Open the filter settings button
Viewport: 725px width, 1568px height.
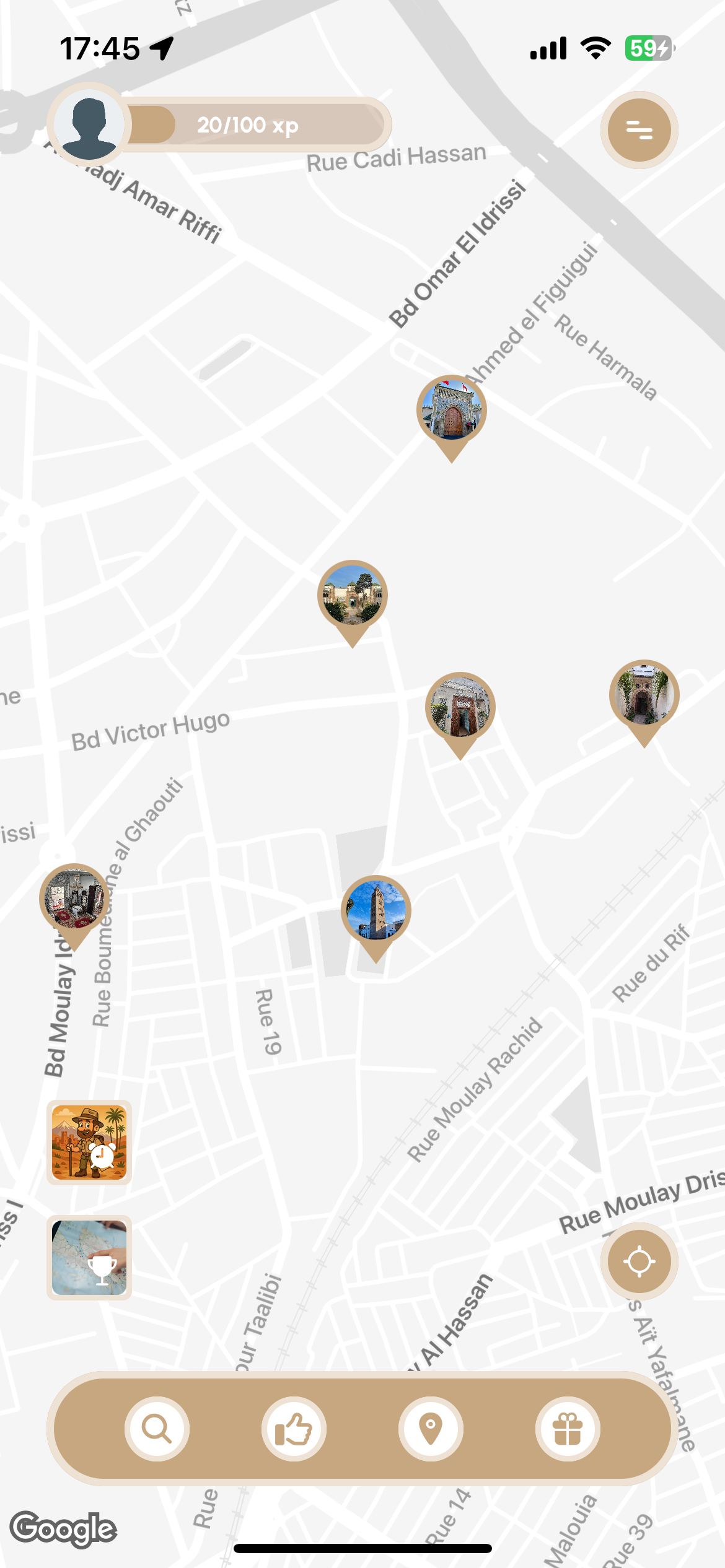pyautogui.click(x=639, y=130)
